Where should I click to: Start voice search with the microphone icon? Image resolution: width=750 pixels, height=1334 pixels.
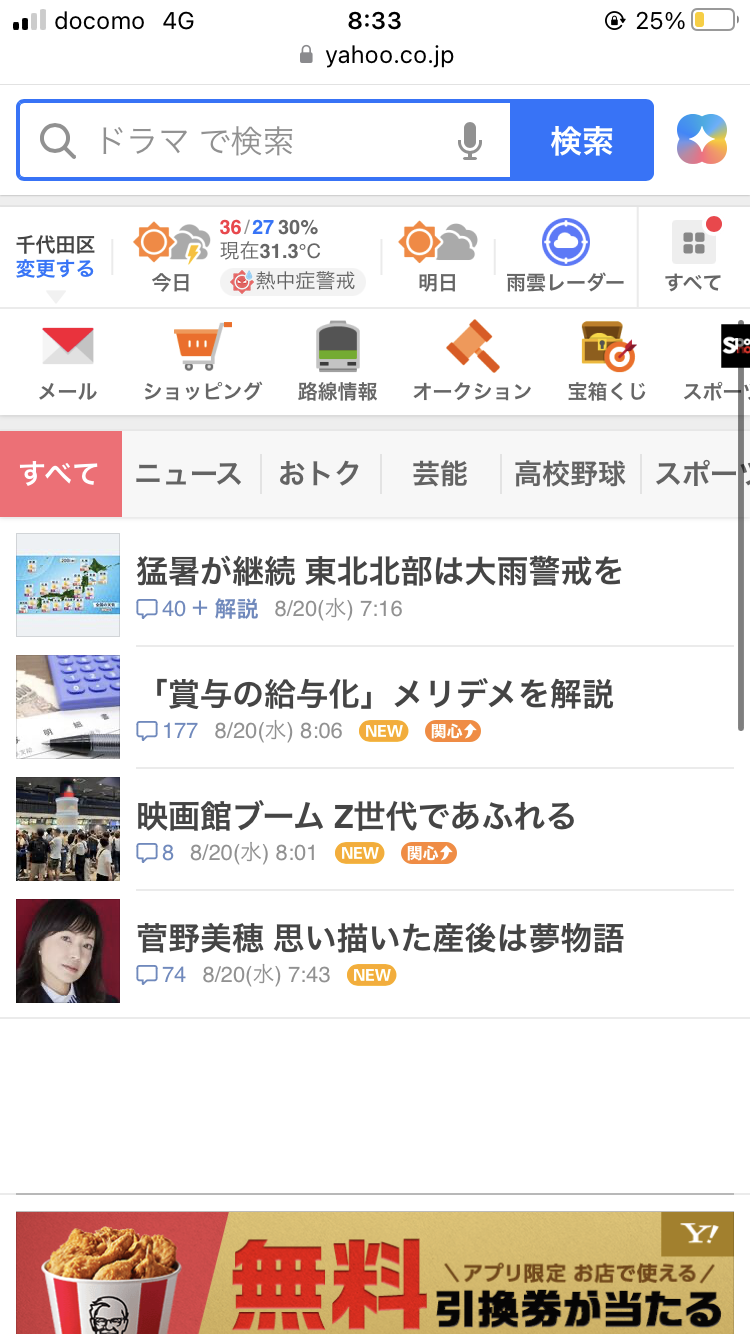pos(470,141)
